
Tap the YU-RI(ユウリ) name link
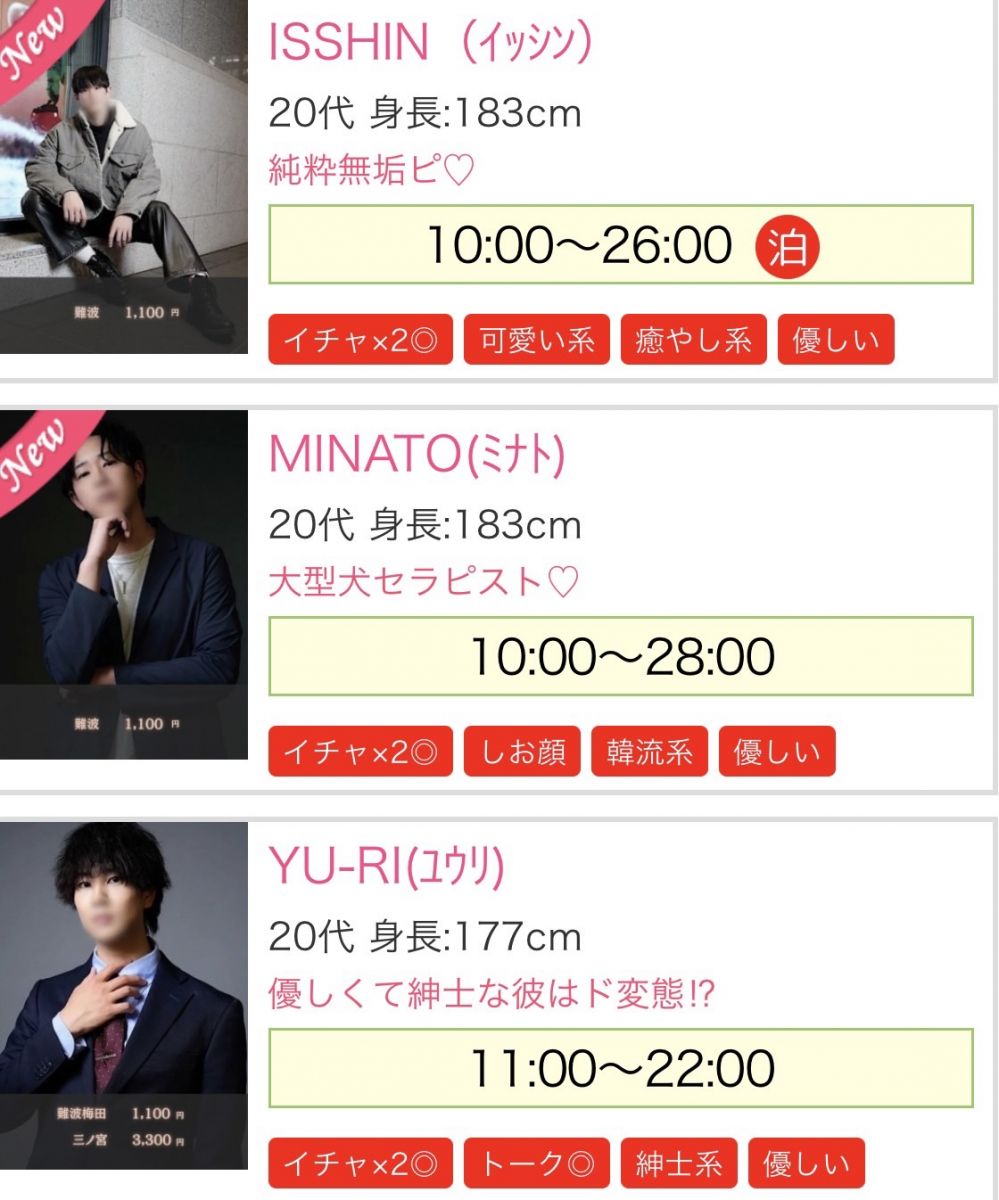(x=386, y=867)
